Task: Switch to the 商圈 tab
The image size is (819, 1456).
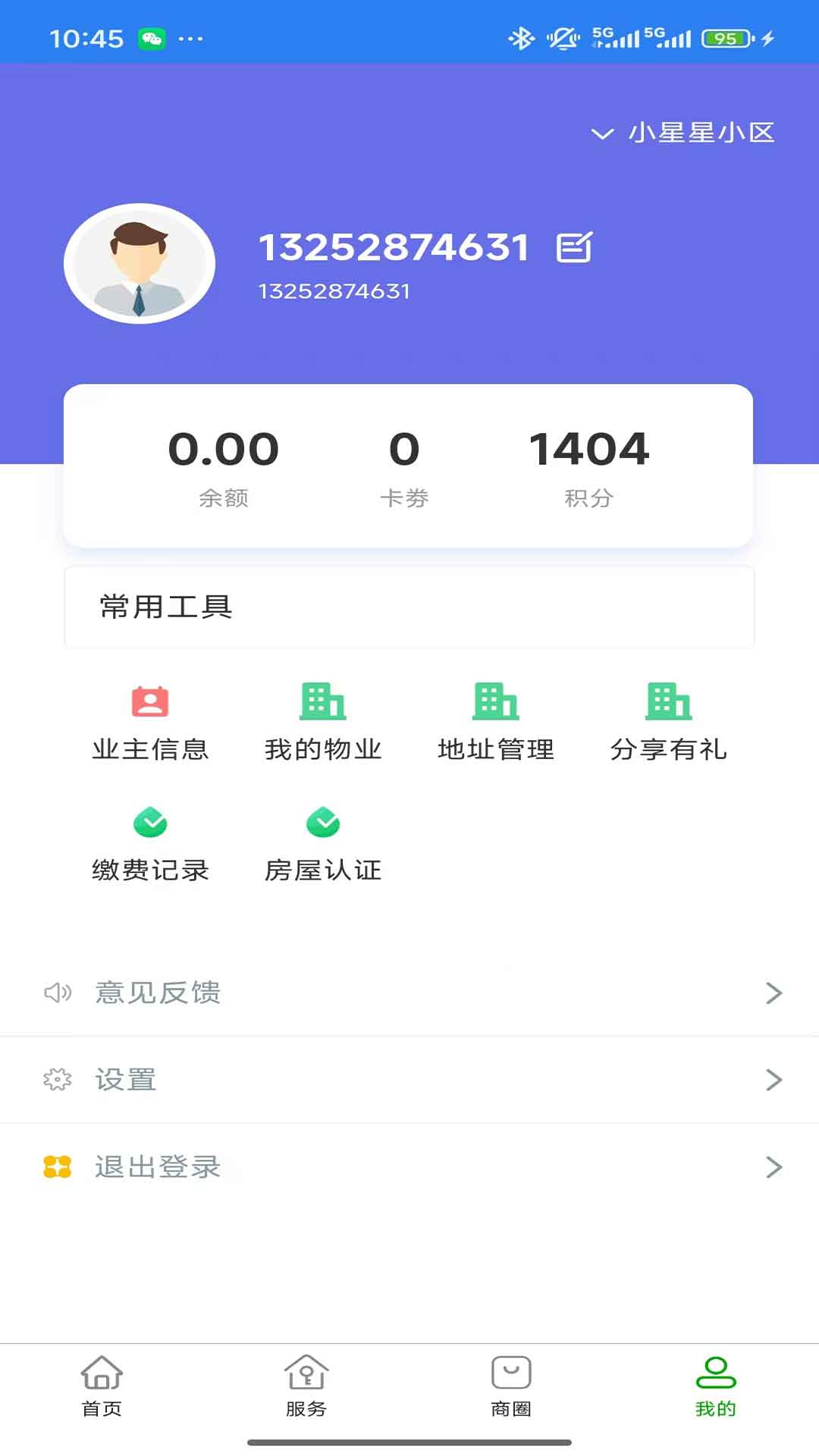Action: tap(510, 1395)
